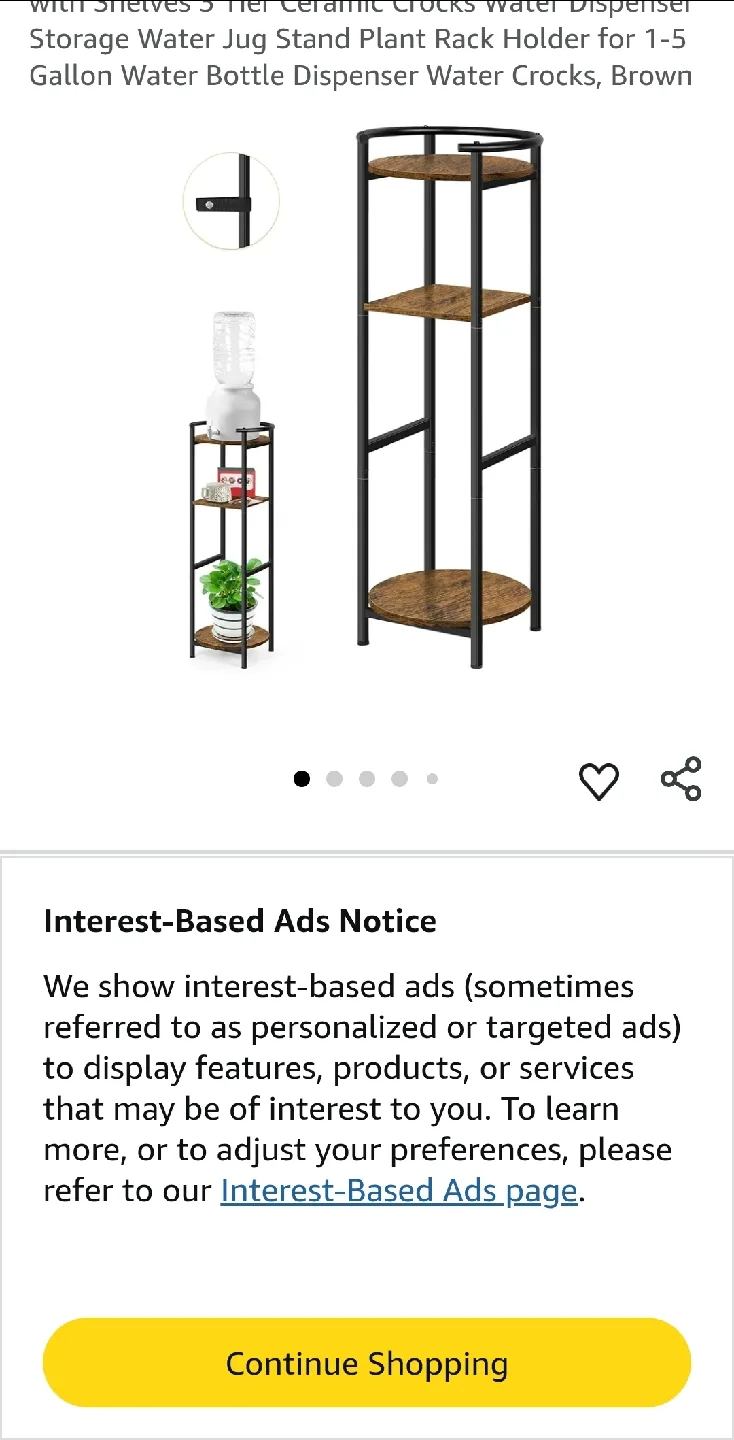Choose the third pagination dot
734x1440 pixels.
pos(367,778)
